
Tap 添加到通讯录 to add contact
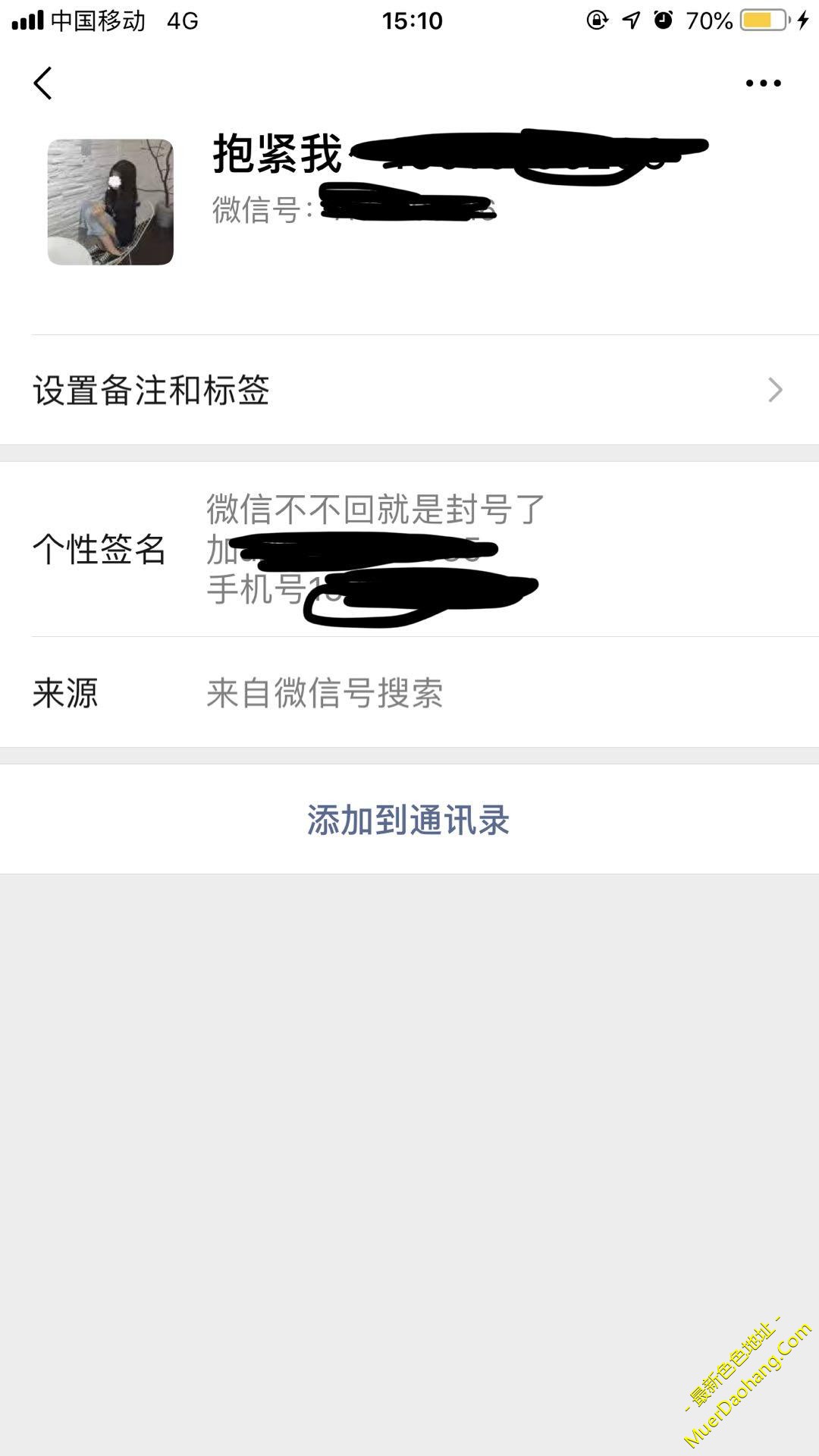(x=409, y=820)
